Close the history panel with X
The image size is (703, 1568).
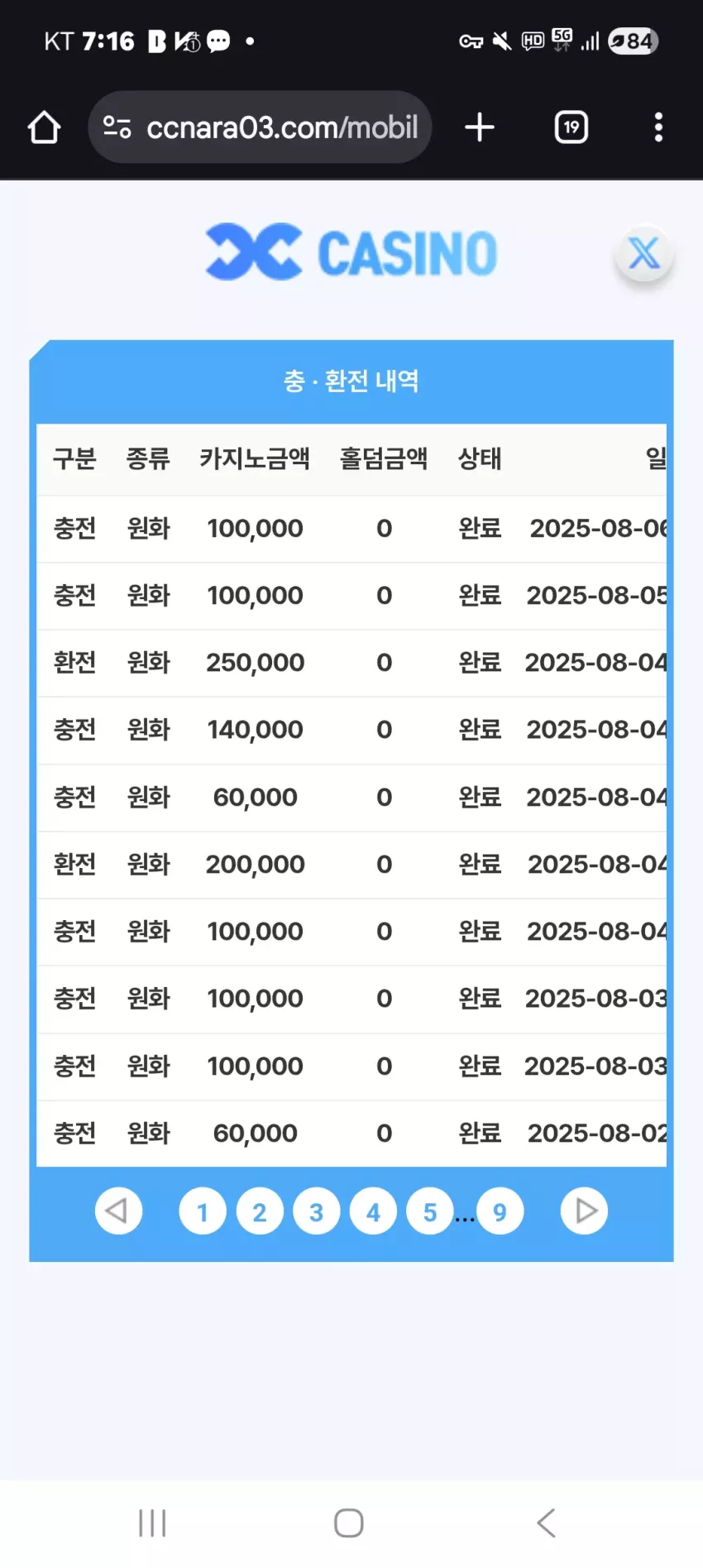click(x=644, y=253)
